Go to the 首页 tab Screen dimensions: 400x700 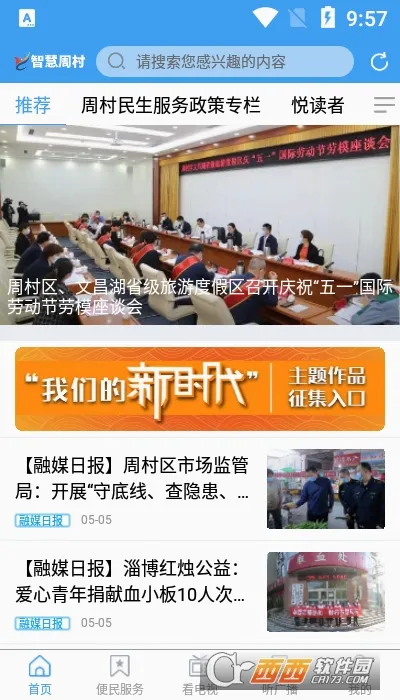[x=40, y=675]
